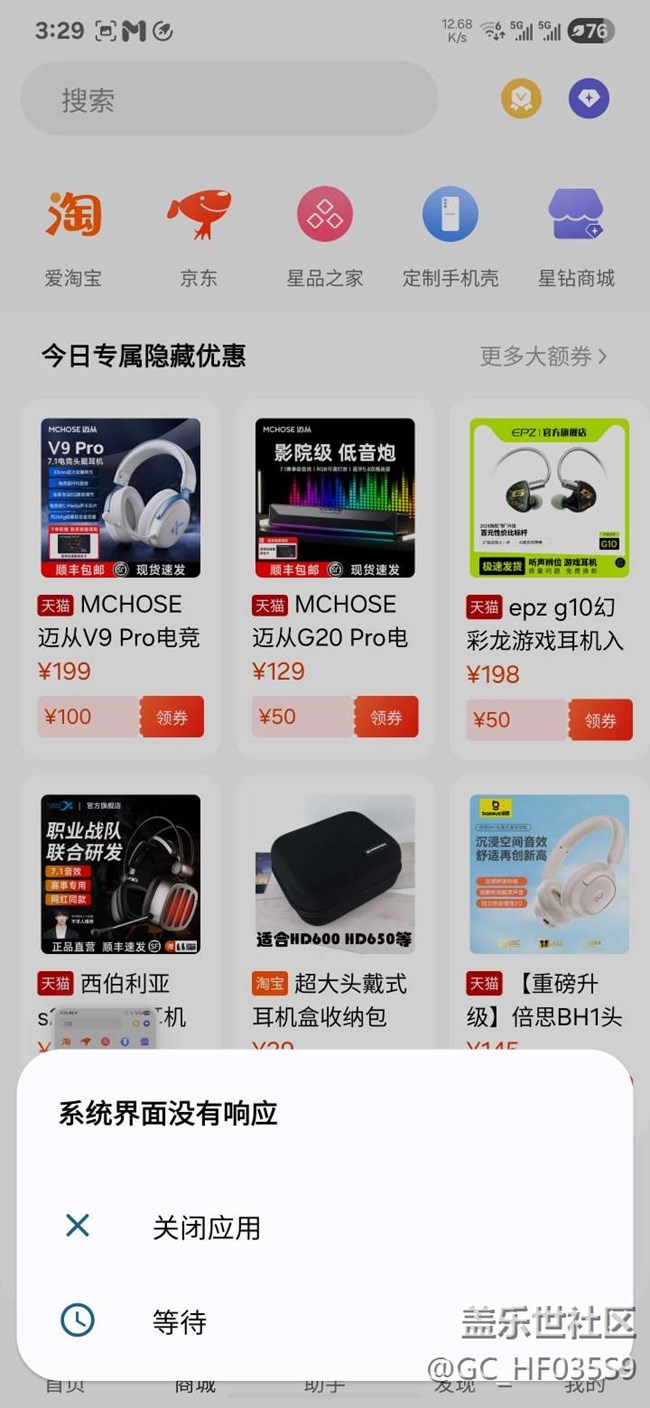Open the 西伯利亚 headset card
This screenshot has width=650, height=1408.
120,912
